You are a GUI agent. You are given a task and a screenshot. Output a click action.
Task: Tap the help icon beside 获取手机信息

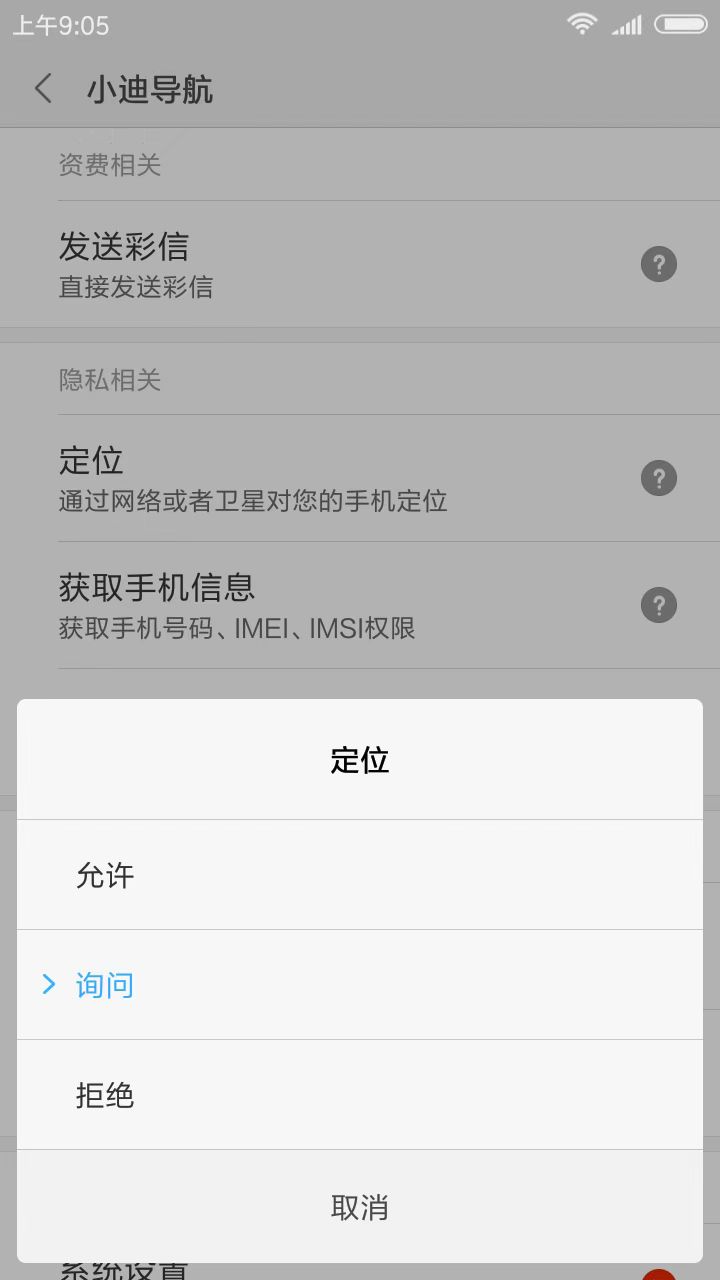click(658, 605)
